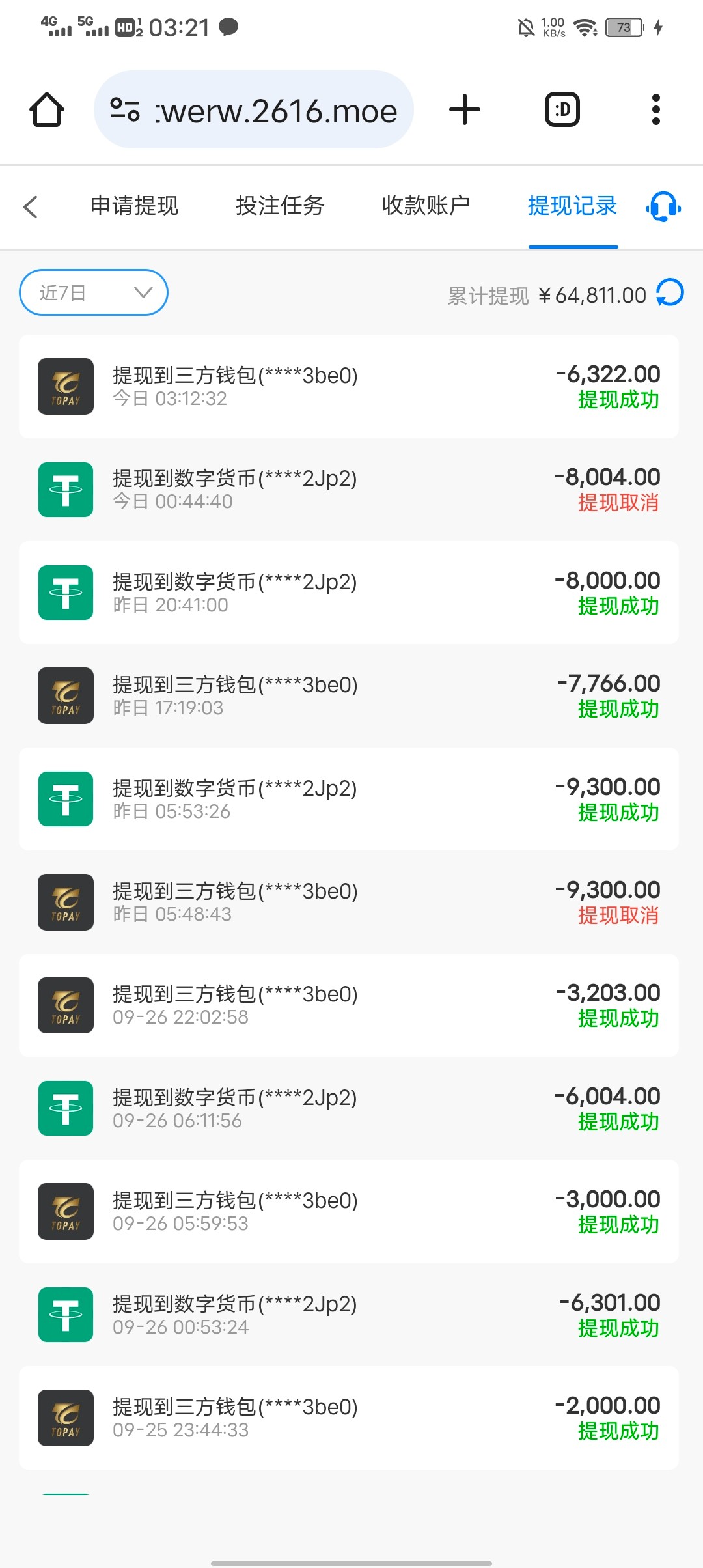Open the -6,322.00 withdrawal record
Viewport: 703px width, 1568px height.
coord(349,387)
